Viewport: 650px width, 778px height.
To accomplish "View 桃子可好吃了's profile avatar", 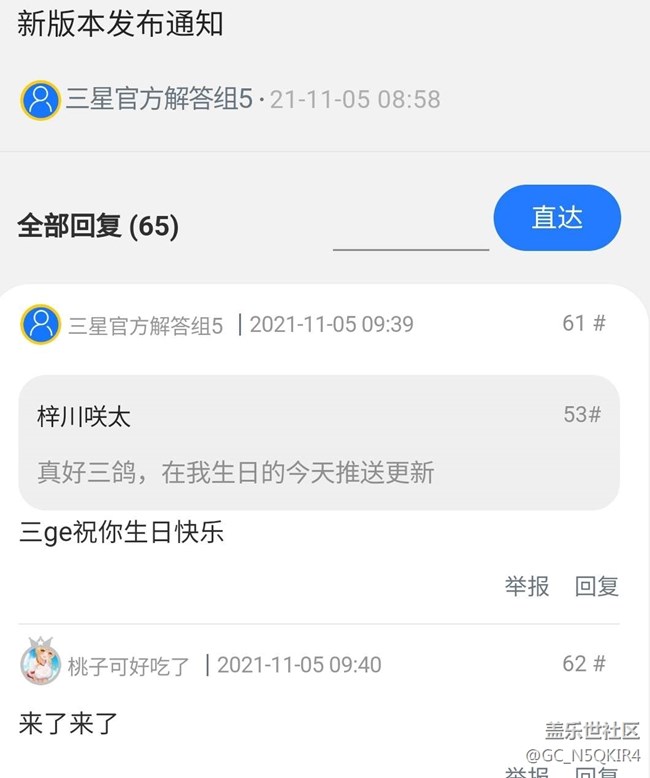I will pos(40,662).
